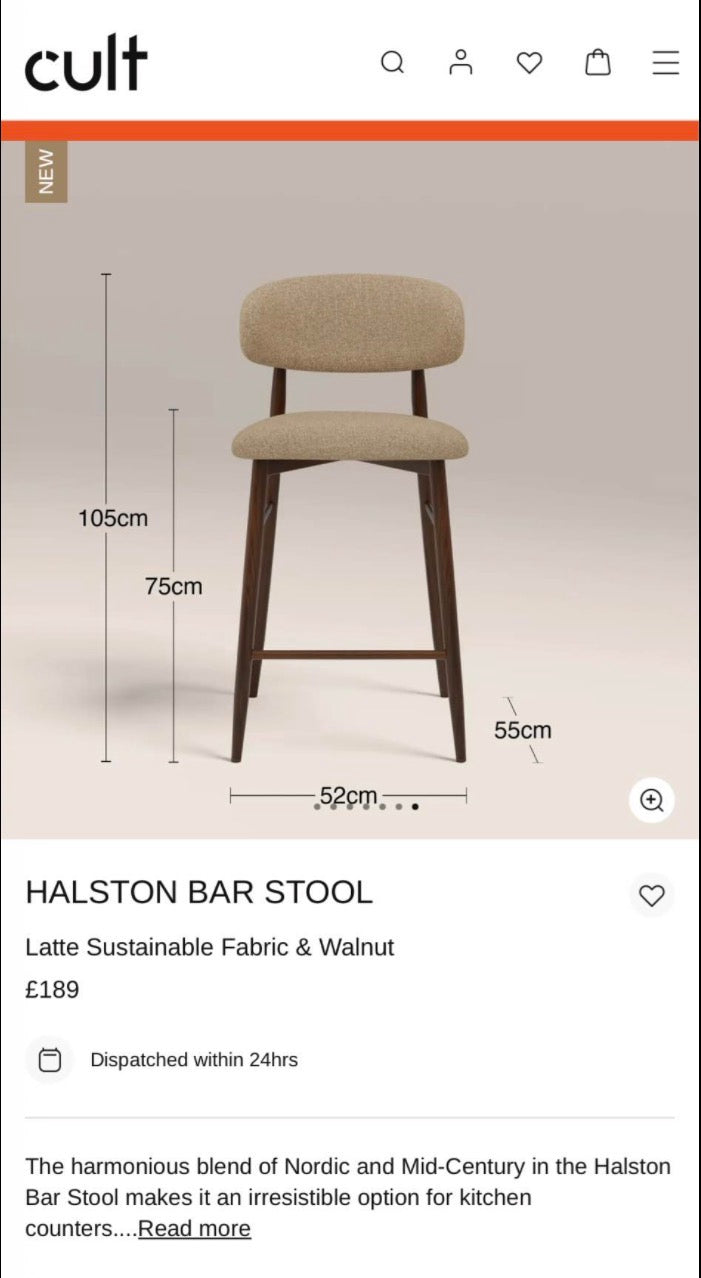Open the account profile icon
The image size is (701, 1278).
(x=461, y=63)
